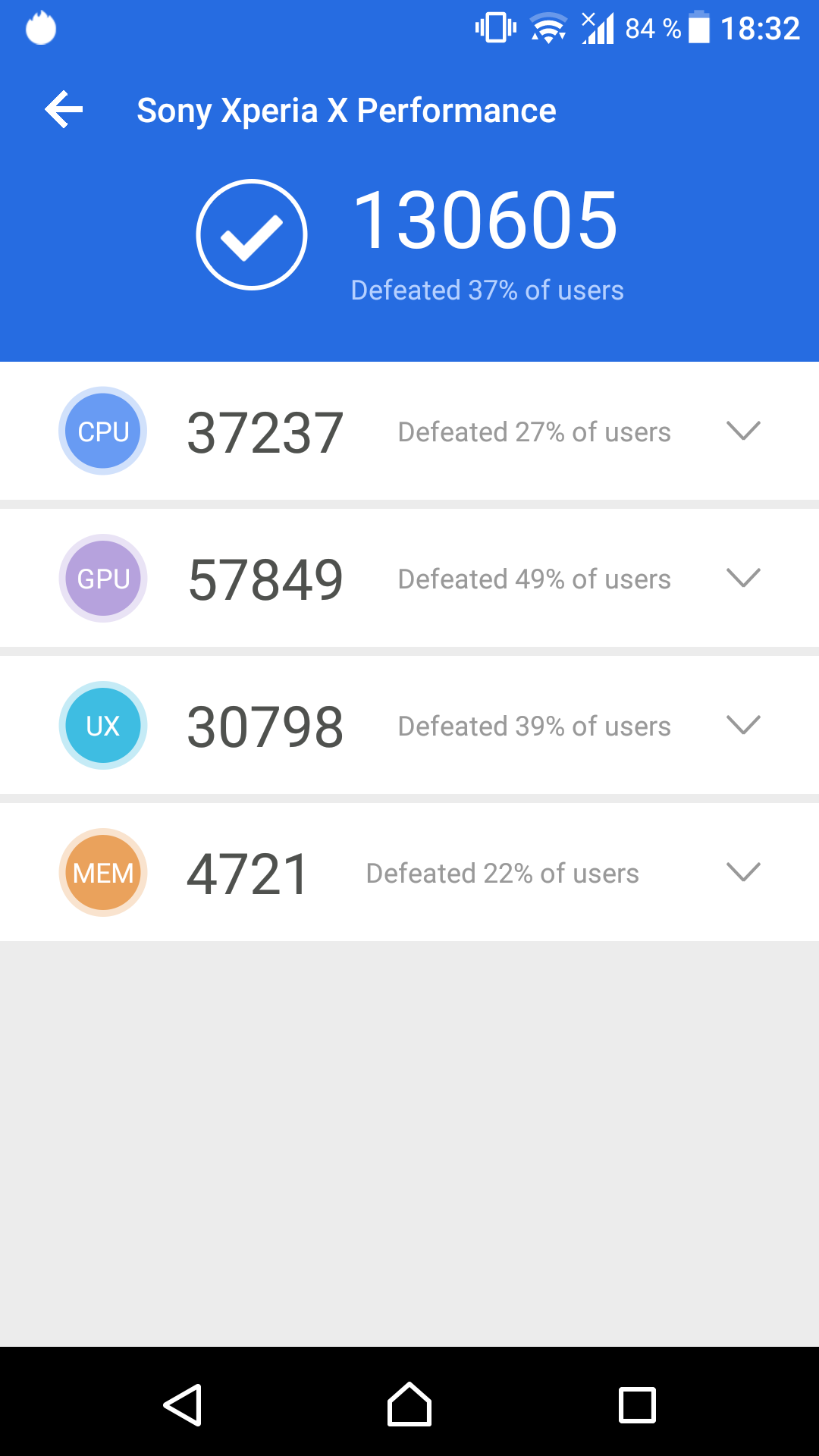
Task: Expand the GPU score details
Action: [x=742, y=578]
